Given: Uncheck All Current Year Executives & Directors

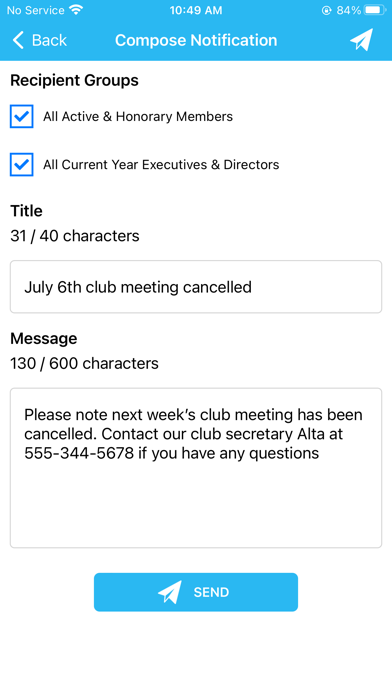Looking at the screenshot, I should (22, 165).
